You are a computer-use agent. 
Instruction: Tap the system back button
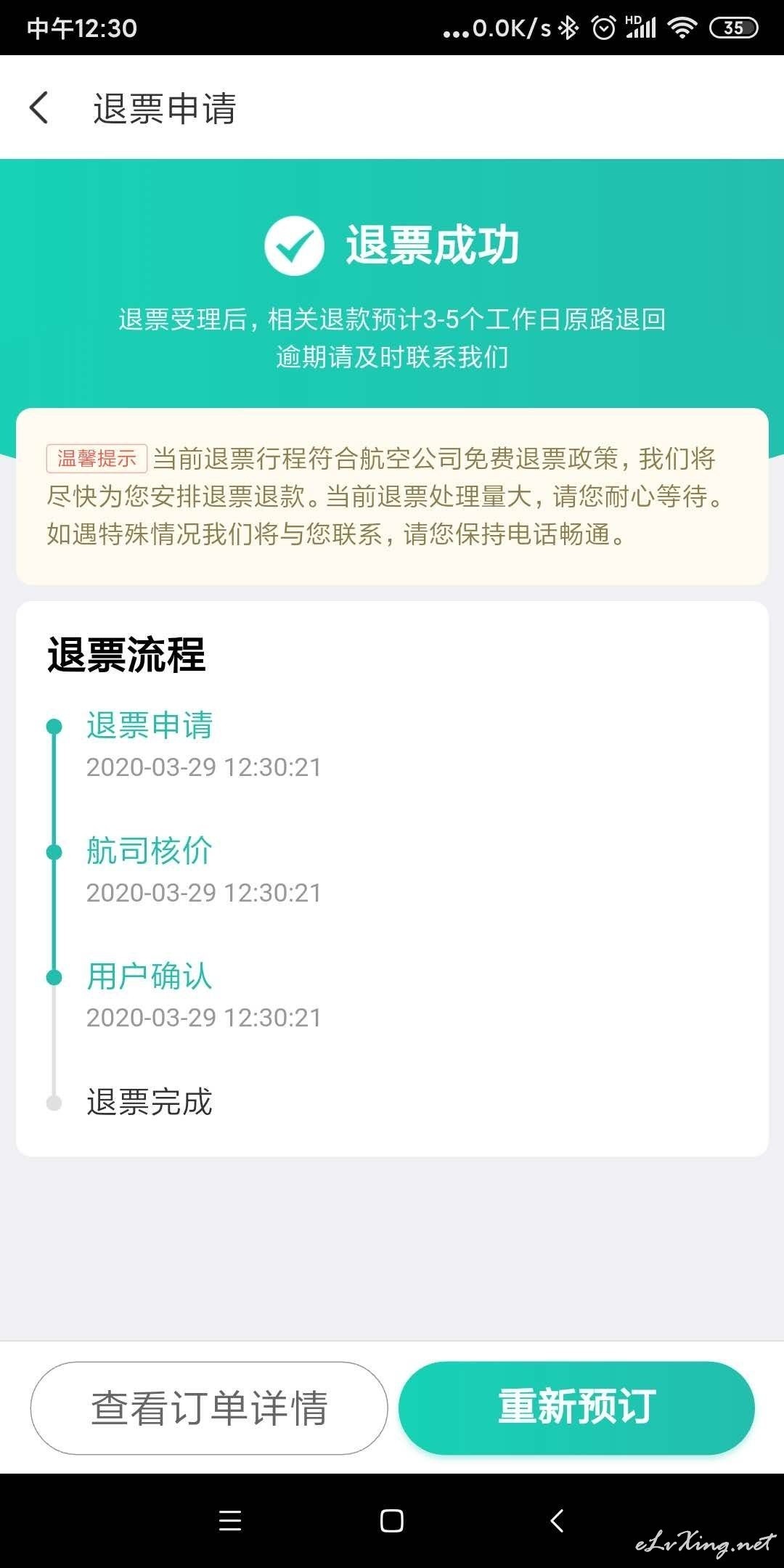click(x=557, y=1520)
